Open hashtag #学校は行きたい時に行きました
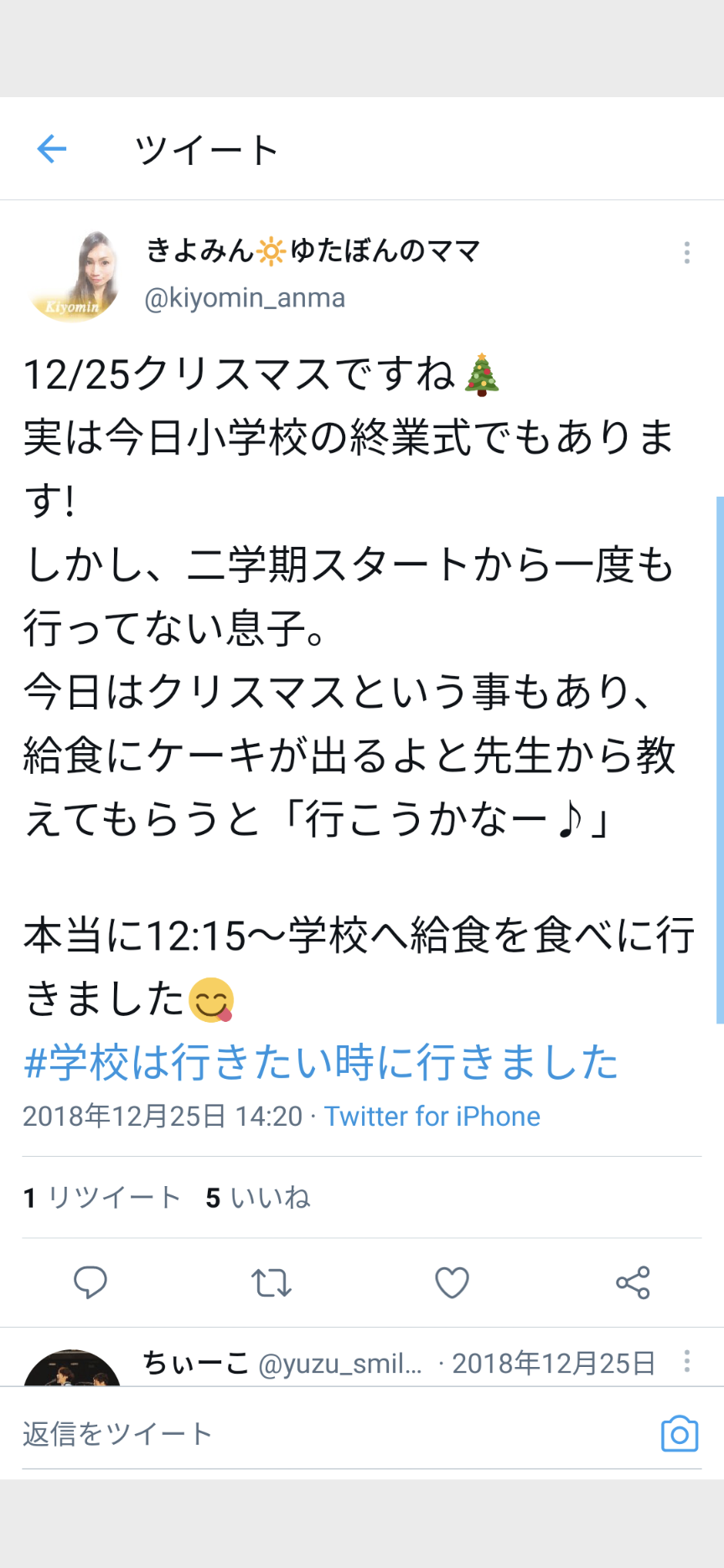 321,1062
